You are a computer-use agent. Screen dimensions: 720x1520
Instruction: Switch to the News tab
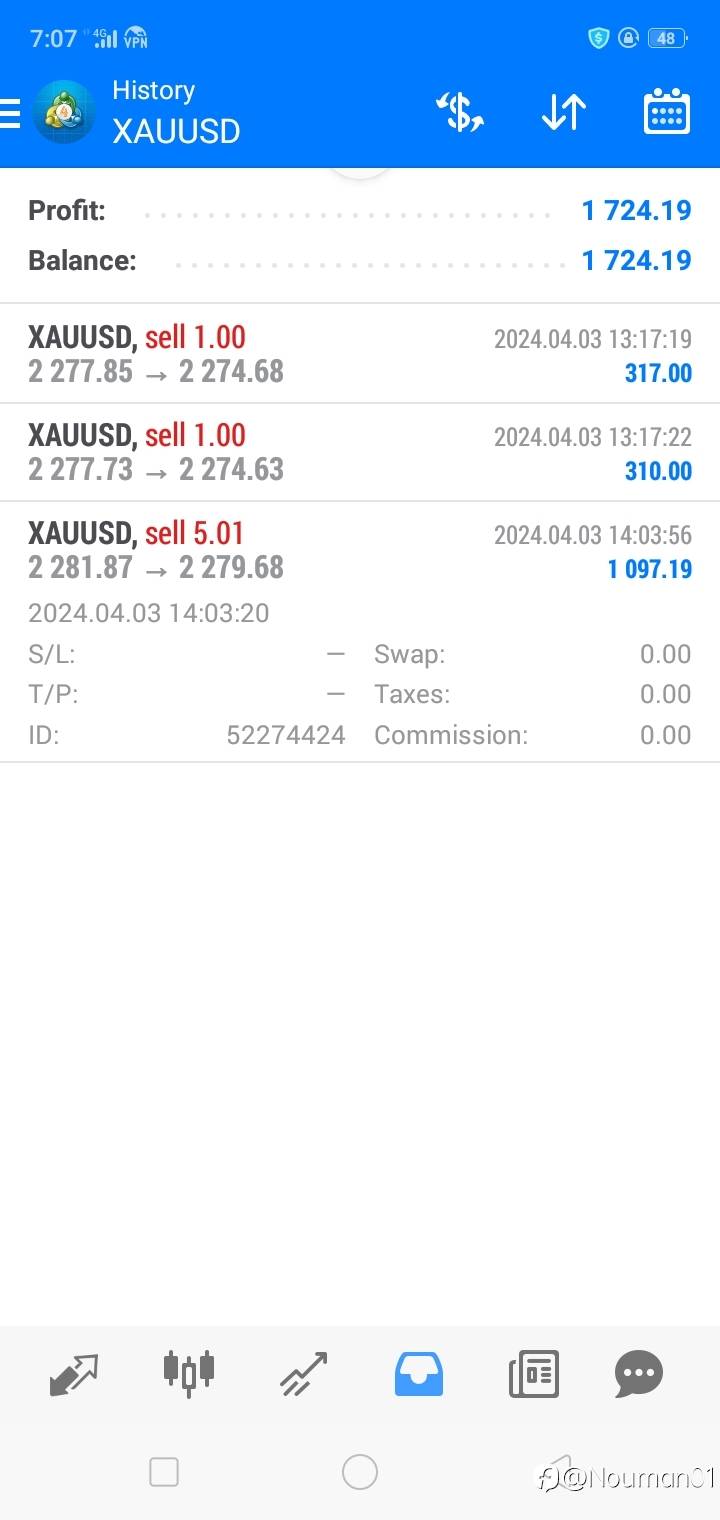[x=533, y=1374]
